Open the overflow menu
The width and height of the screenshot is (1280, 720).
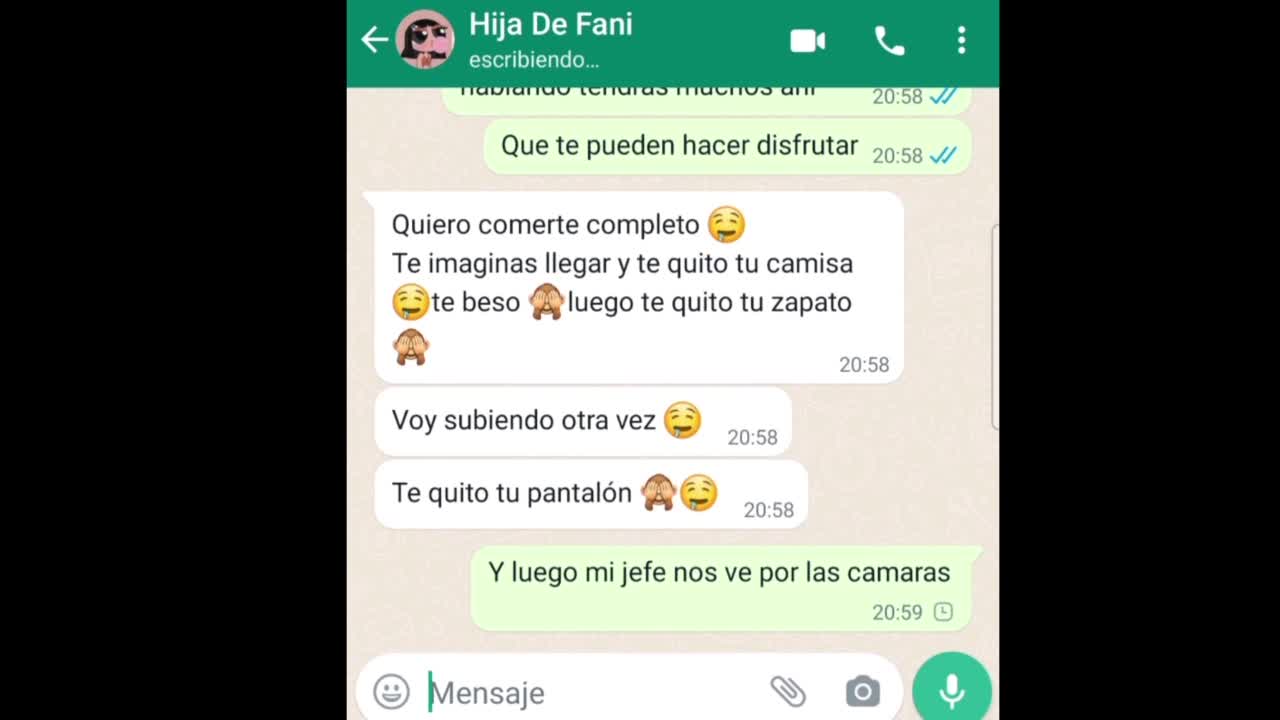coord(961,40)
